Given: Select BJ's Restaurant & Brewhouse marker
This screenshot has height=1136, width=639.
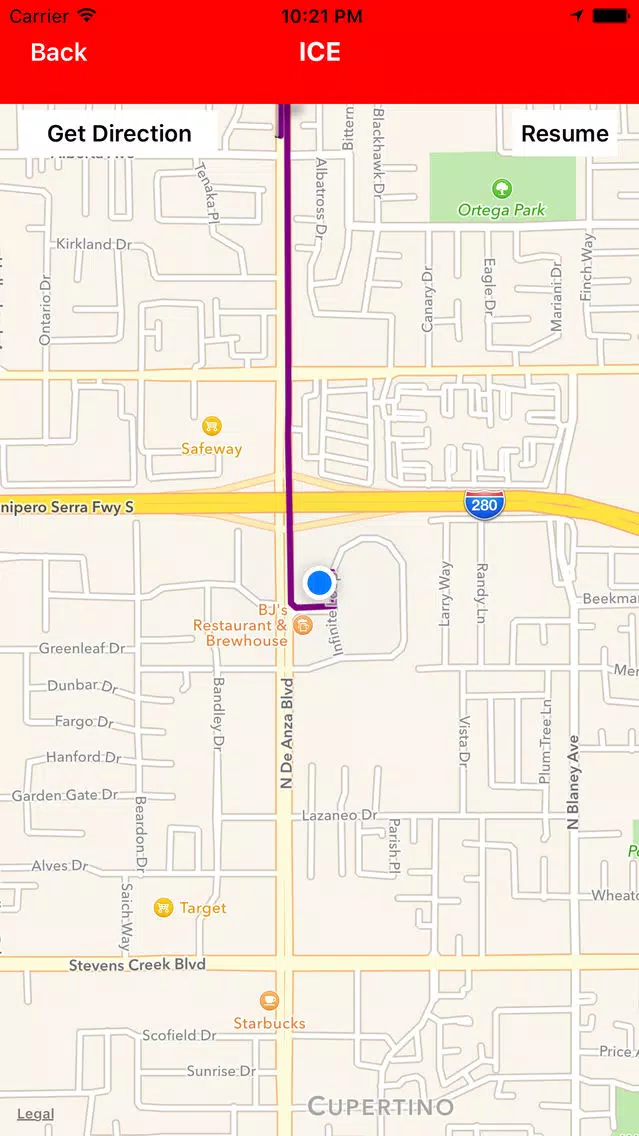Looking at the screenshot, I should pos(303,625).
